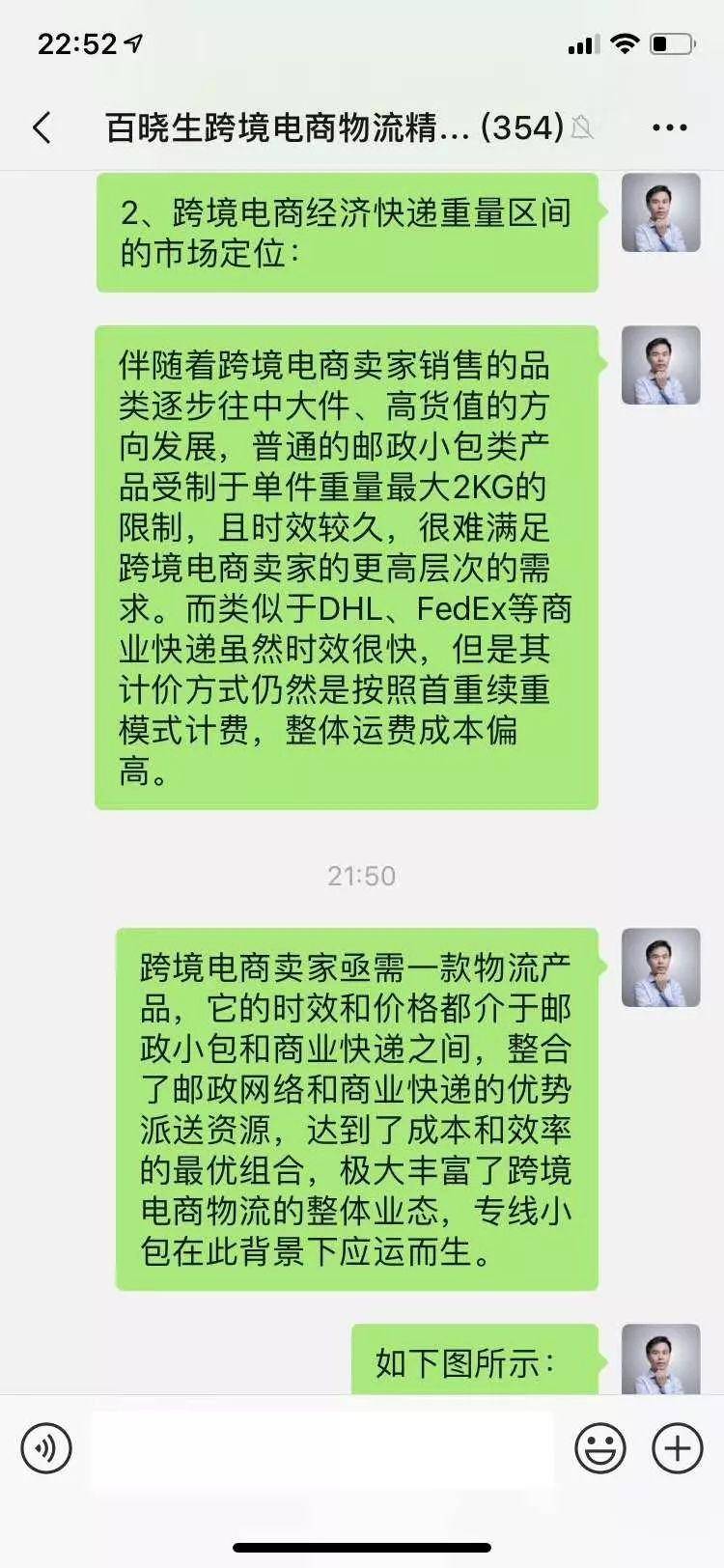Tap avatar next to 伴随着跨境电商 message

point(660,365)
